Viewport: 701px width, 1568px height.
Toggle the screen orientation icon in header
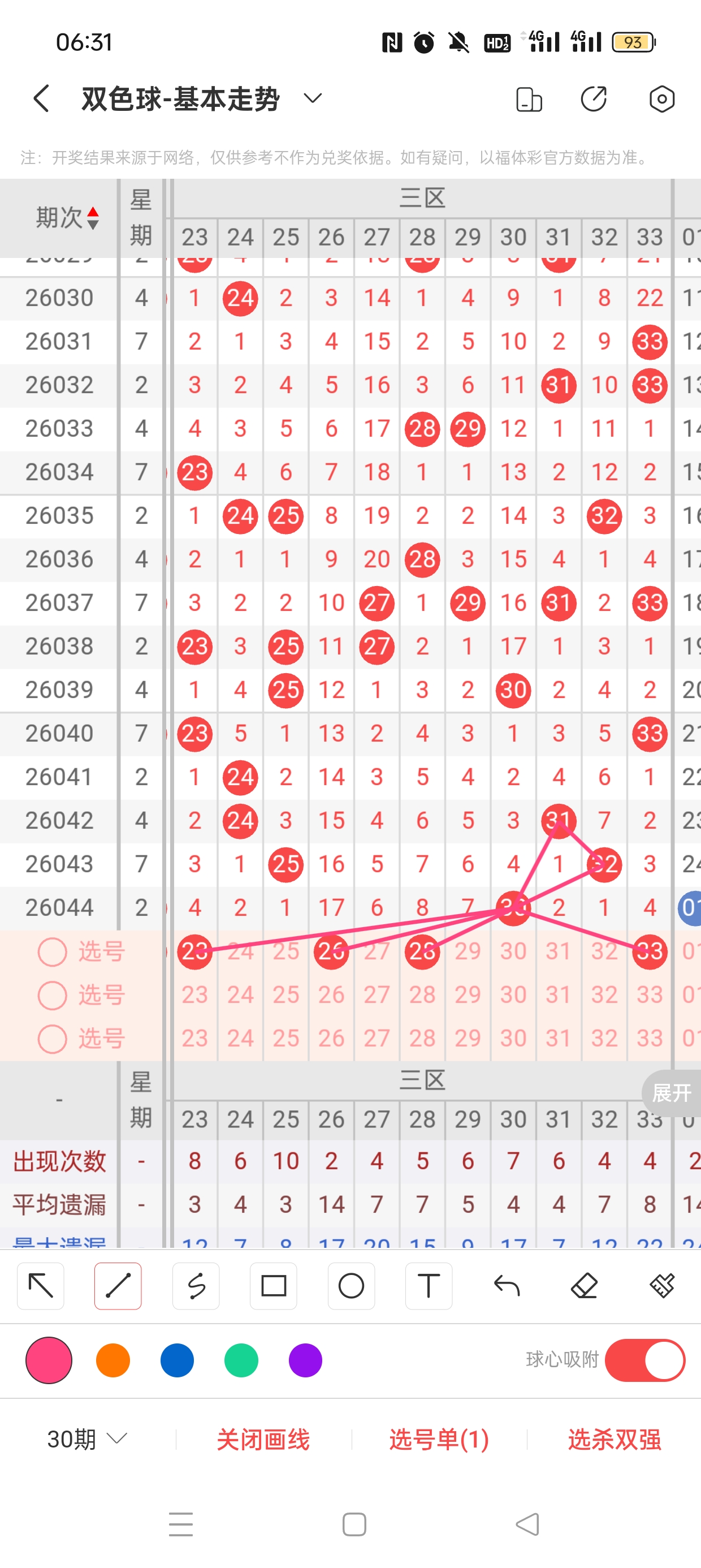[x=528, y=98]
